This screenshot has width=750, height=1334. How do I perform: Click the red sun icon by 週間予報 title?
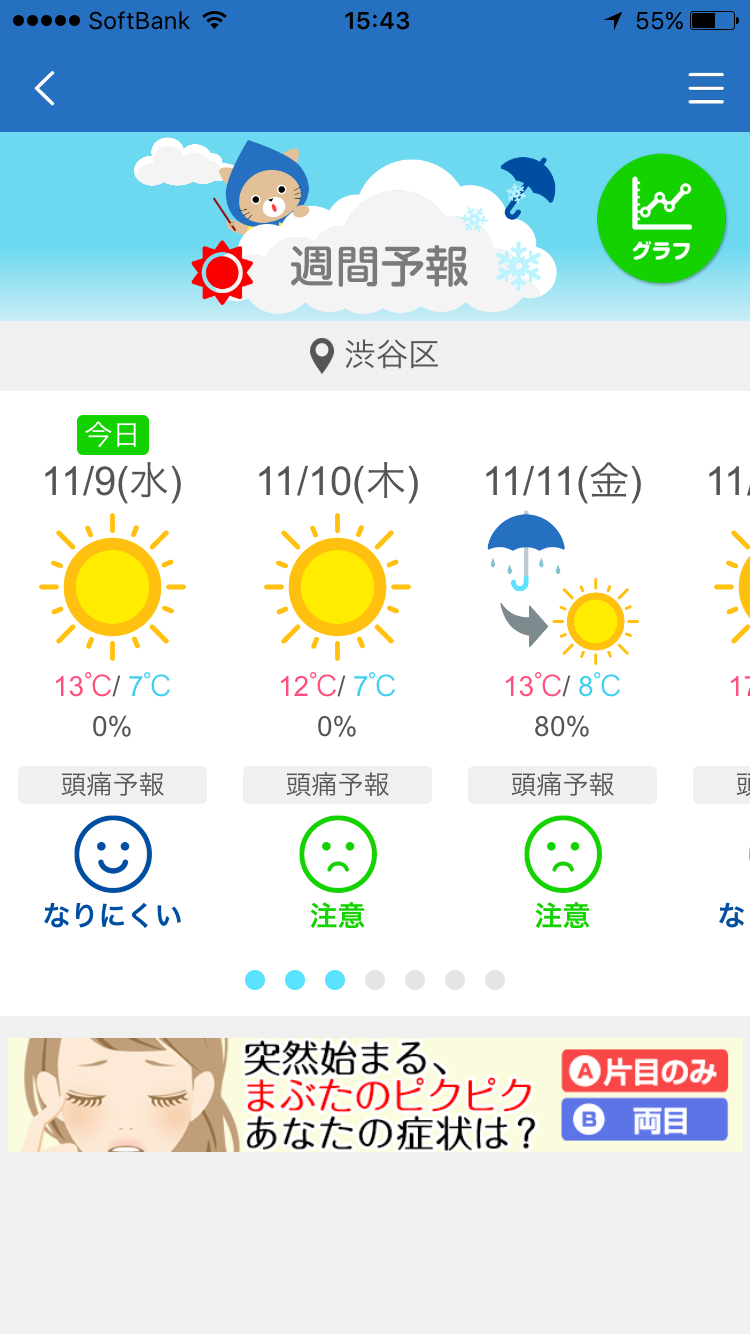coord(220,267)
